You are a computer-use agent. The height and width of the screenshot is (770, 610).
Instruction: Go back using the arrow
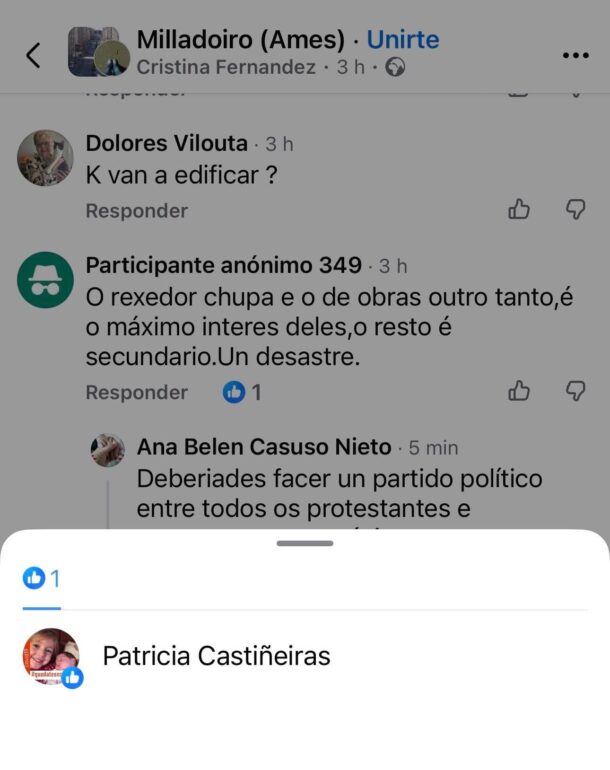tap(33, 55)
